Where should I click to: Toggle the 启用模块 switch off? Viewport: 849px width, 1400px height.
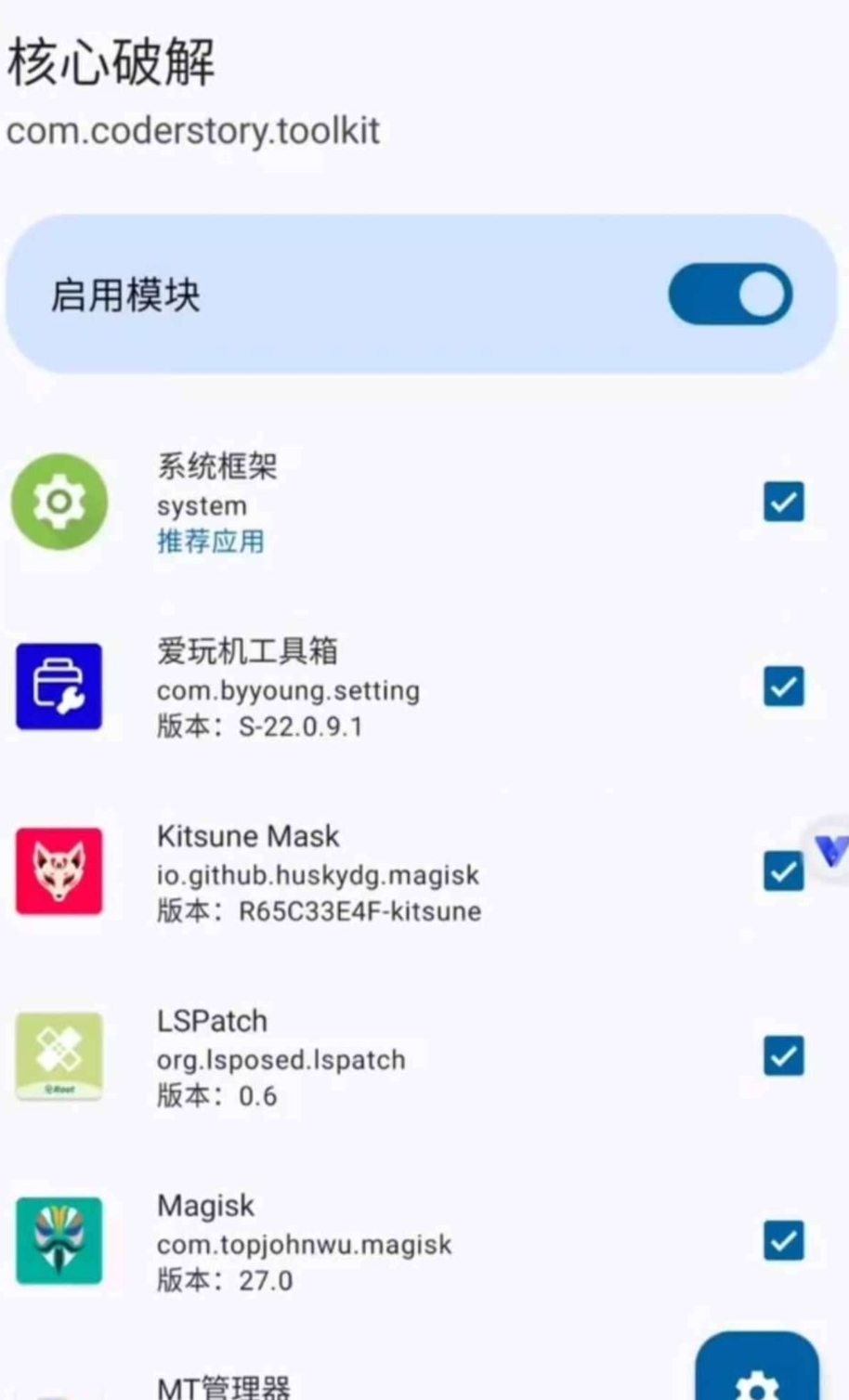click(730, 295)
